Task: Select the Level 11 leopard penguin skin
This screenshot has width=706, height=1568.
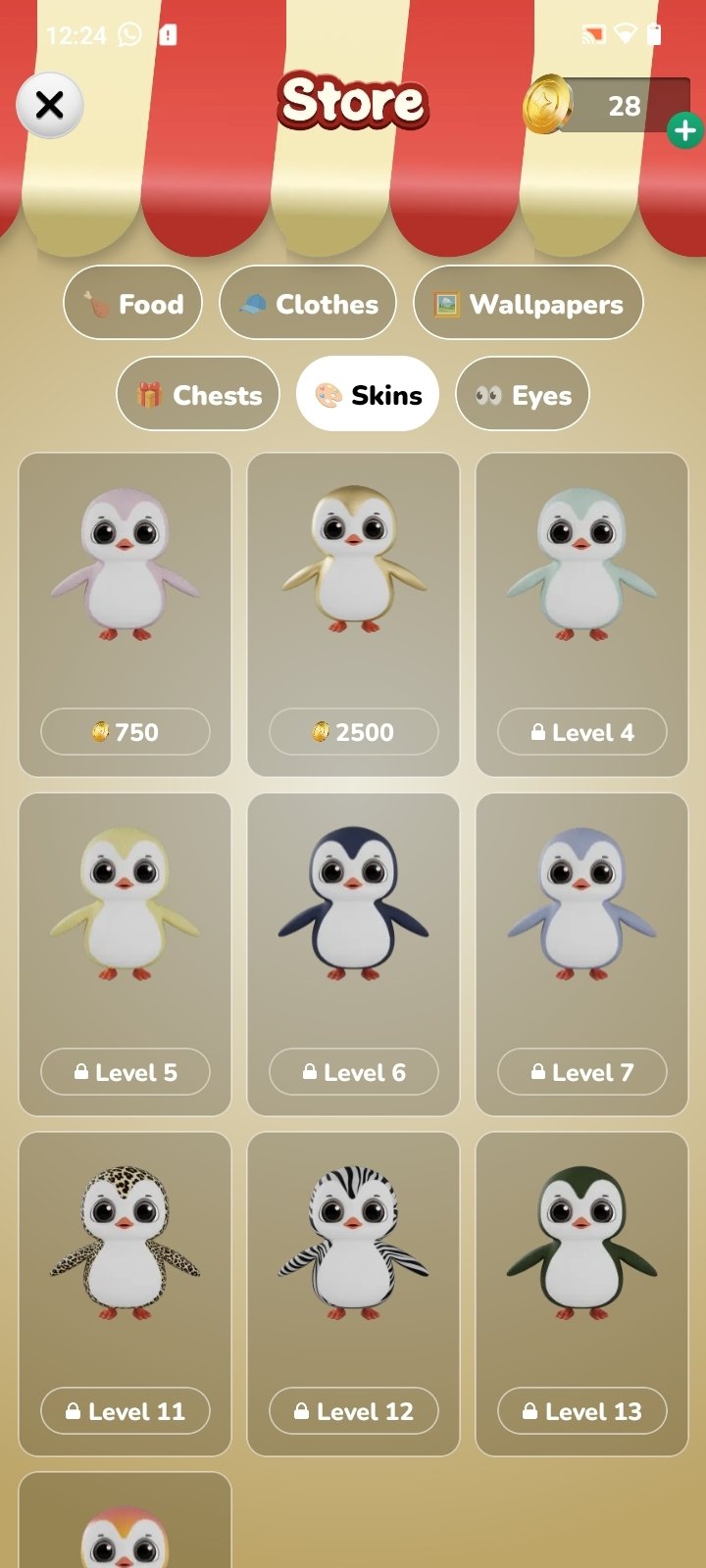Action: (126, 1294)
